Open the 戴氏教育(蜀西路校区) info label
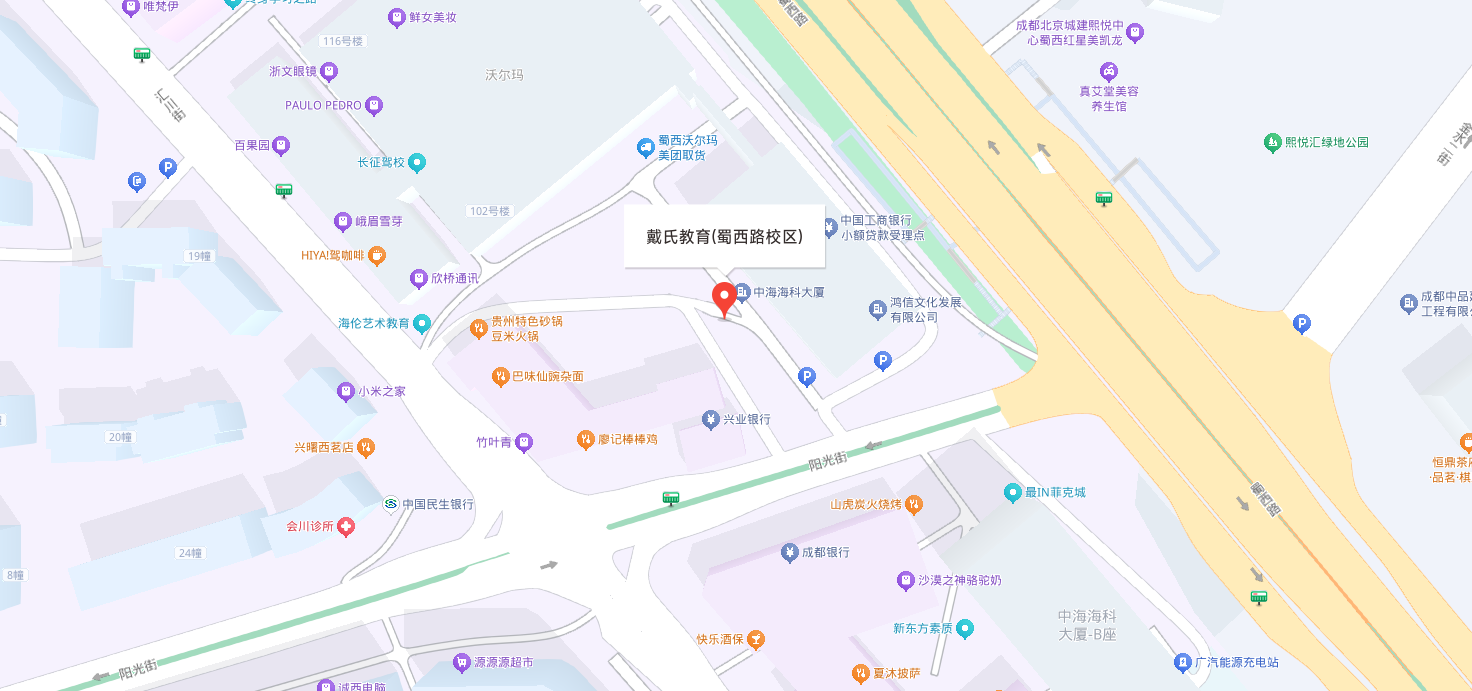This screenshot has height=691, width=1472. tap(724, 237)
